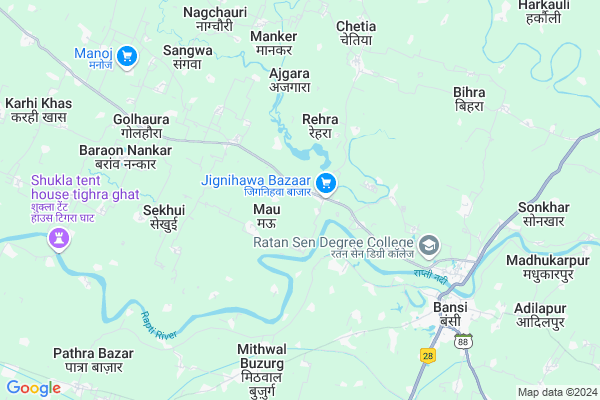Open the Manoj shop marker
This screenshot has width=600, height=400.
coord(127,57)
